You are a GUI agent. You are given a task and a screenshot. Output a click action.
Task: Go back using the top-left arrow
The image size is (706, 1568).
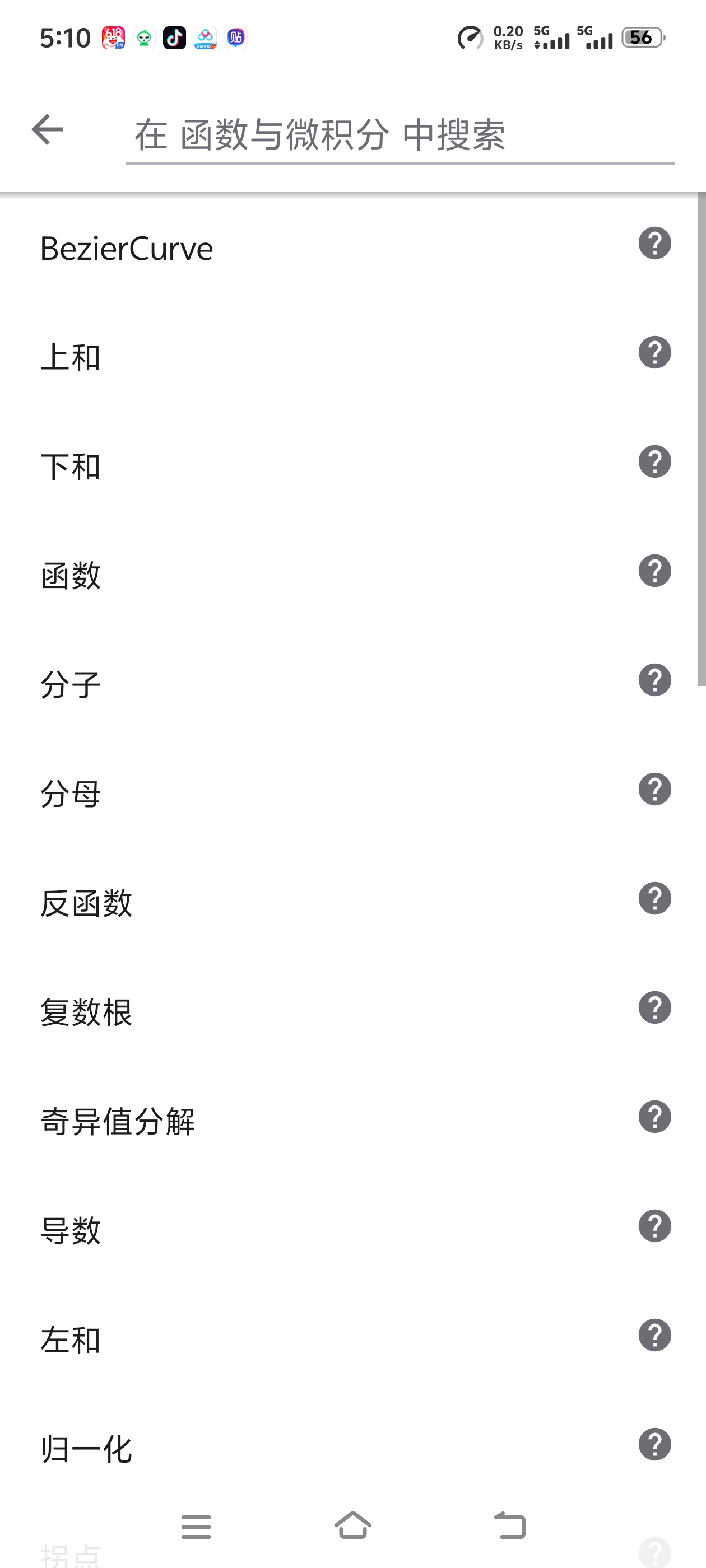[x=48, y=130]
